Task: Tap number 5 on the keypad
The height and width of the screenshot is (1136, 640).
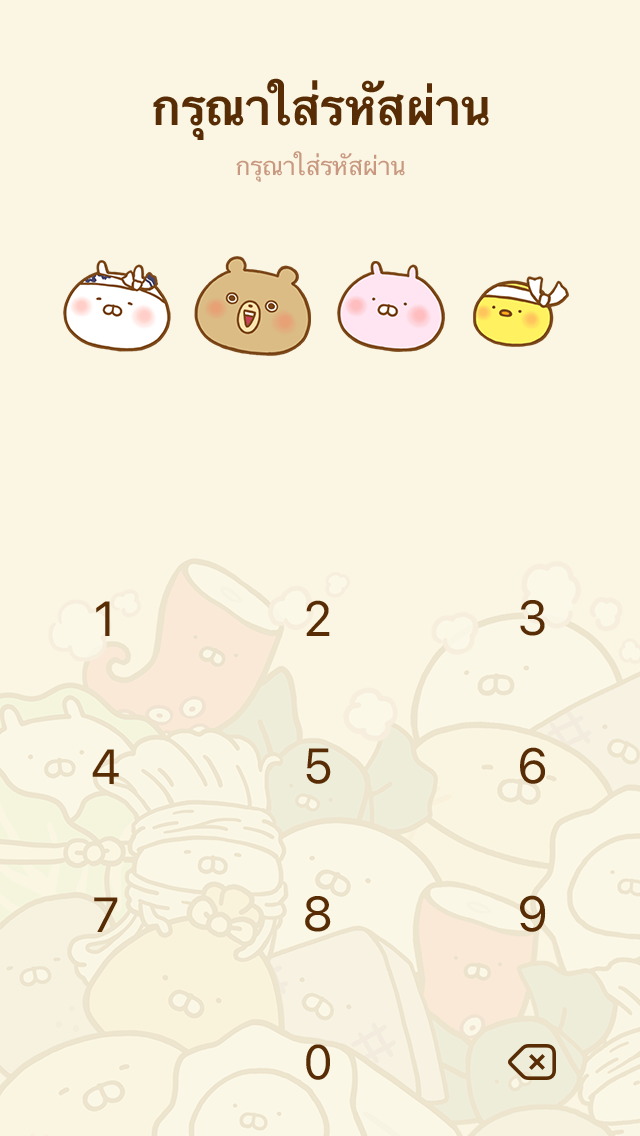Action: (x=318, y=768)
